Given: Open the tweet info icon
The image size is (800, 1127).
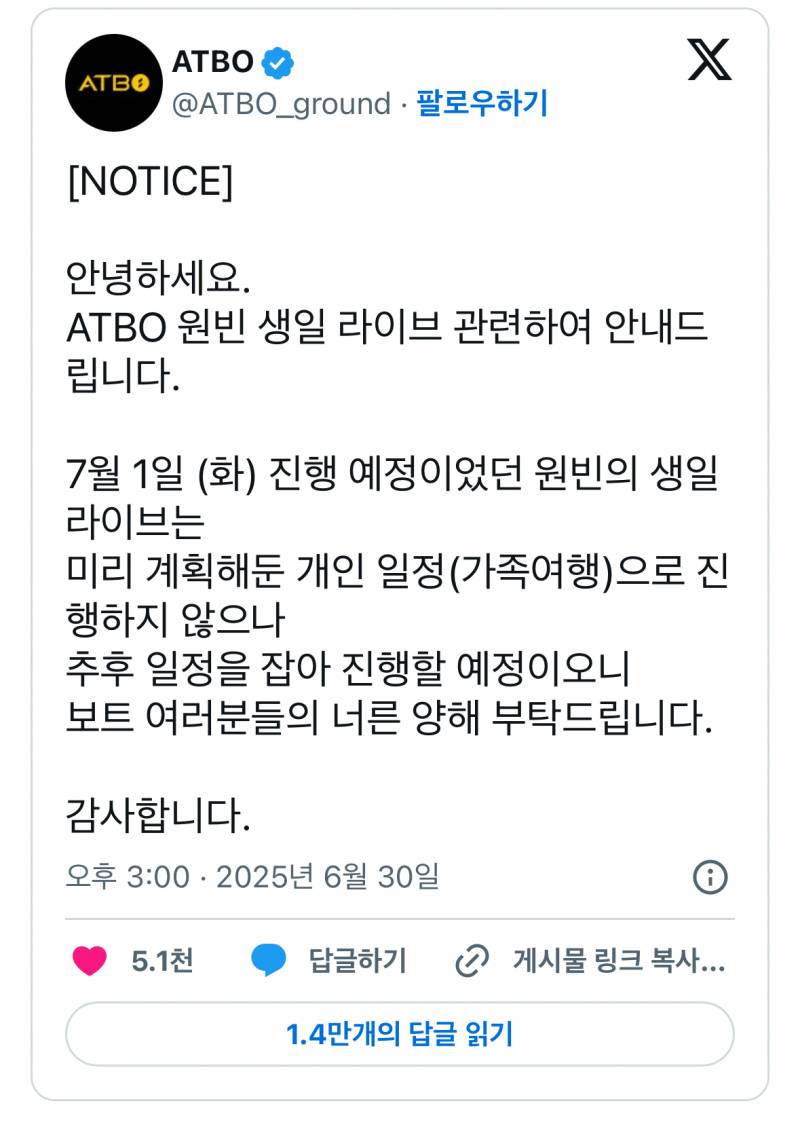Looking at the screenshot, I should tap(709, 877).
